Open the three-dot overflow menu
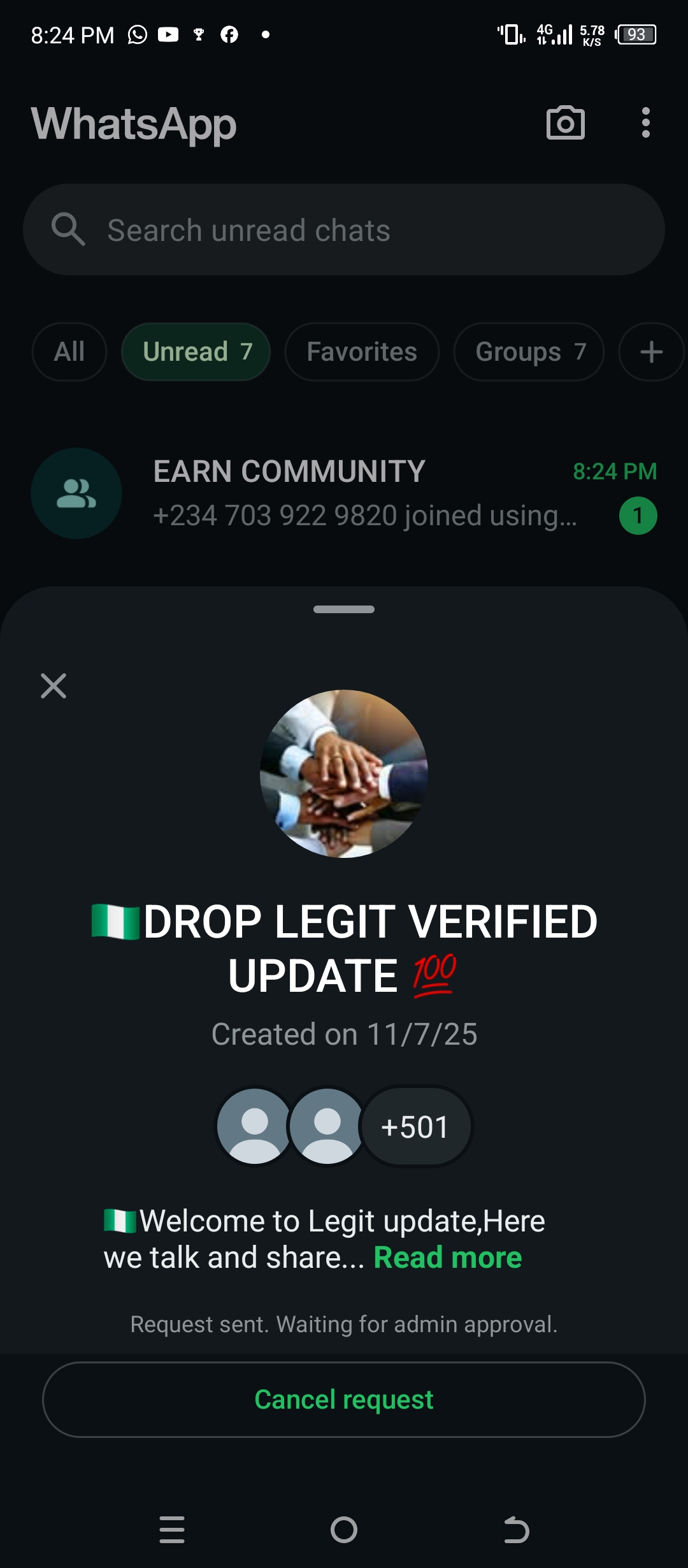 [645, 122]
